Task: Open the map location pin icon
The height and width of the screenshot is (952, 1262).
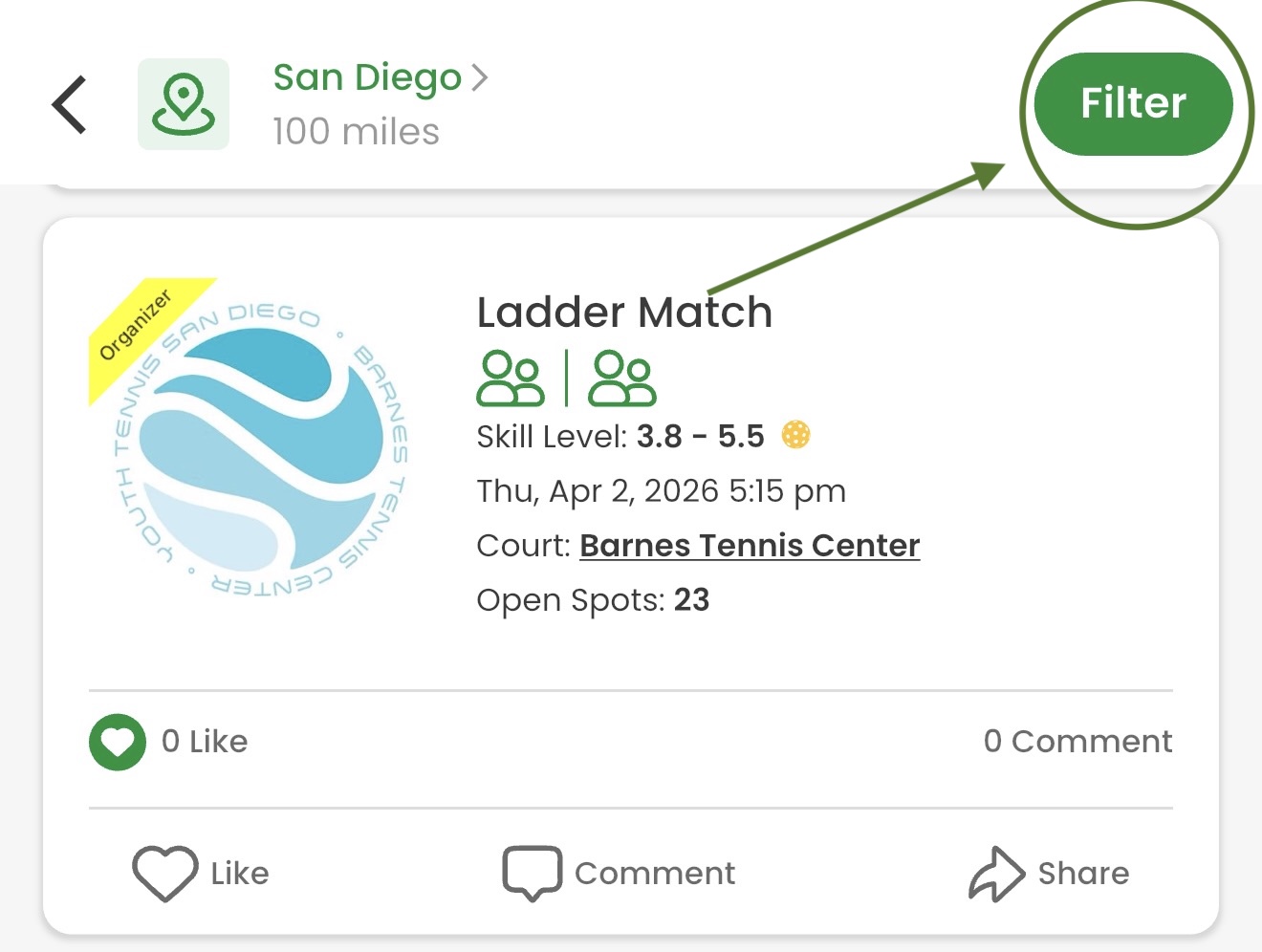Action: coord(184,104)
